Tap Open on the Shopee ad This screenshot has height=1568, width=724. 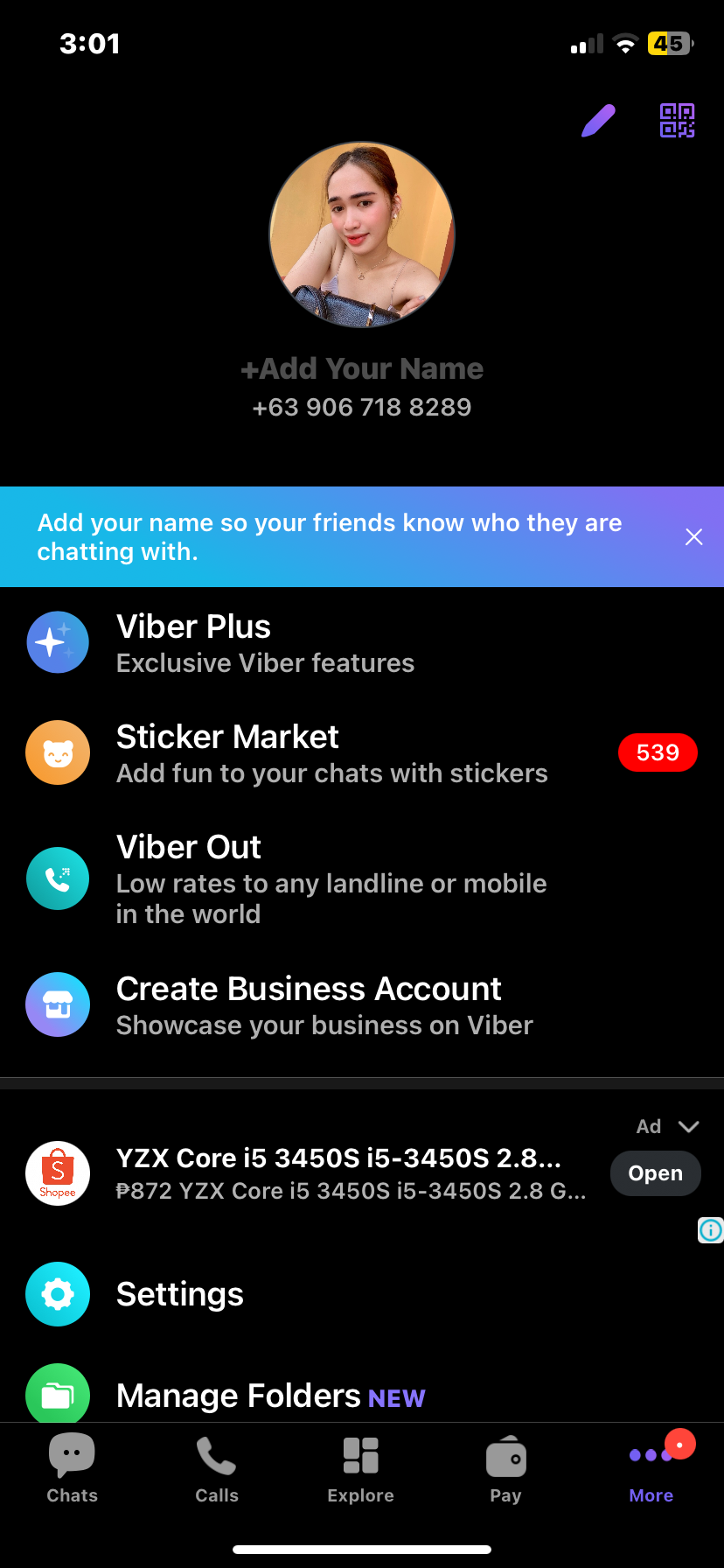pos(656,1173)
